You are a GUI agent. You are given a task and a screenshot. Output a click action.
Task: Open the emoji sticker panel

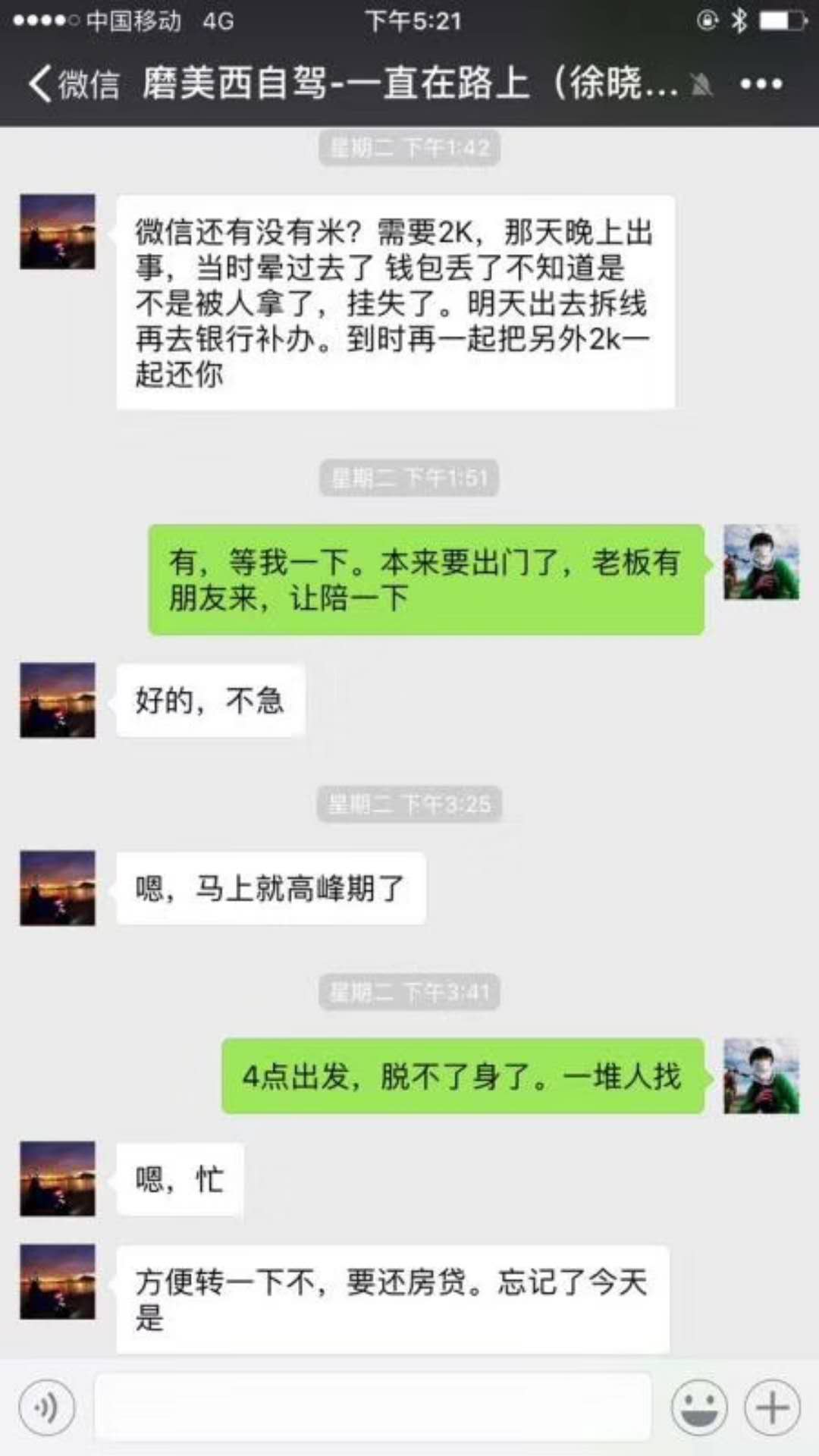click(x=699, y=1407)
